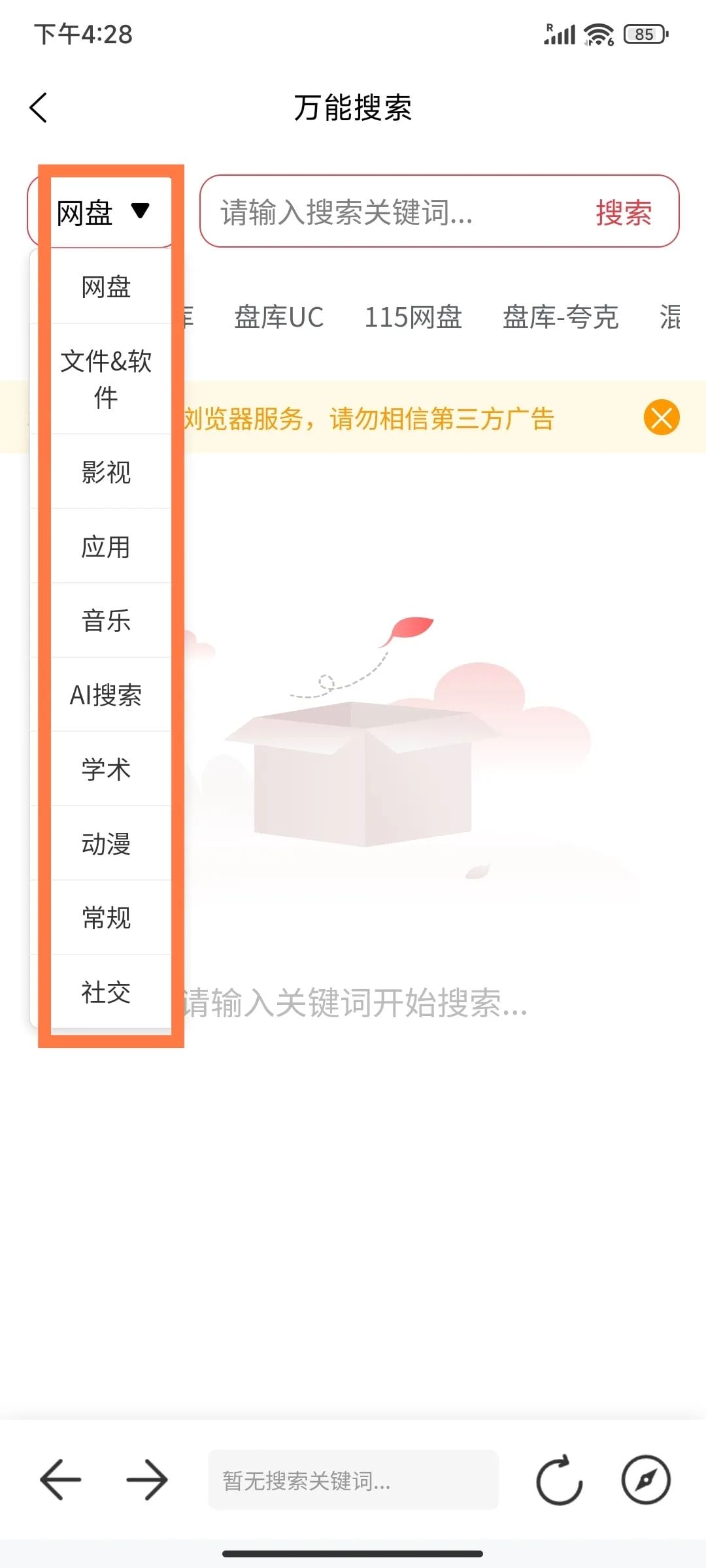
Task: Switch to the 盘库-夸克 source tab
Action: (560, 318)
